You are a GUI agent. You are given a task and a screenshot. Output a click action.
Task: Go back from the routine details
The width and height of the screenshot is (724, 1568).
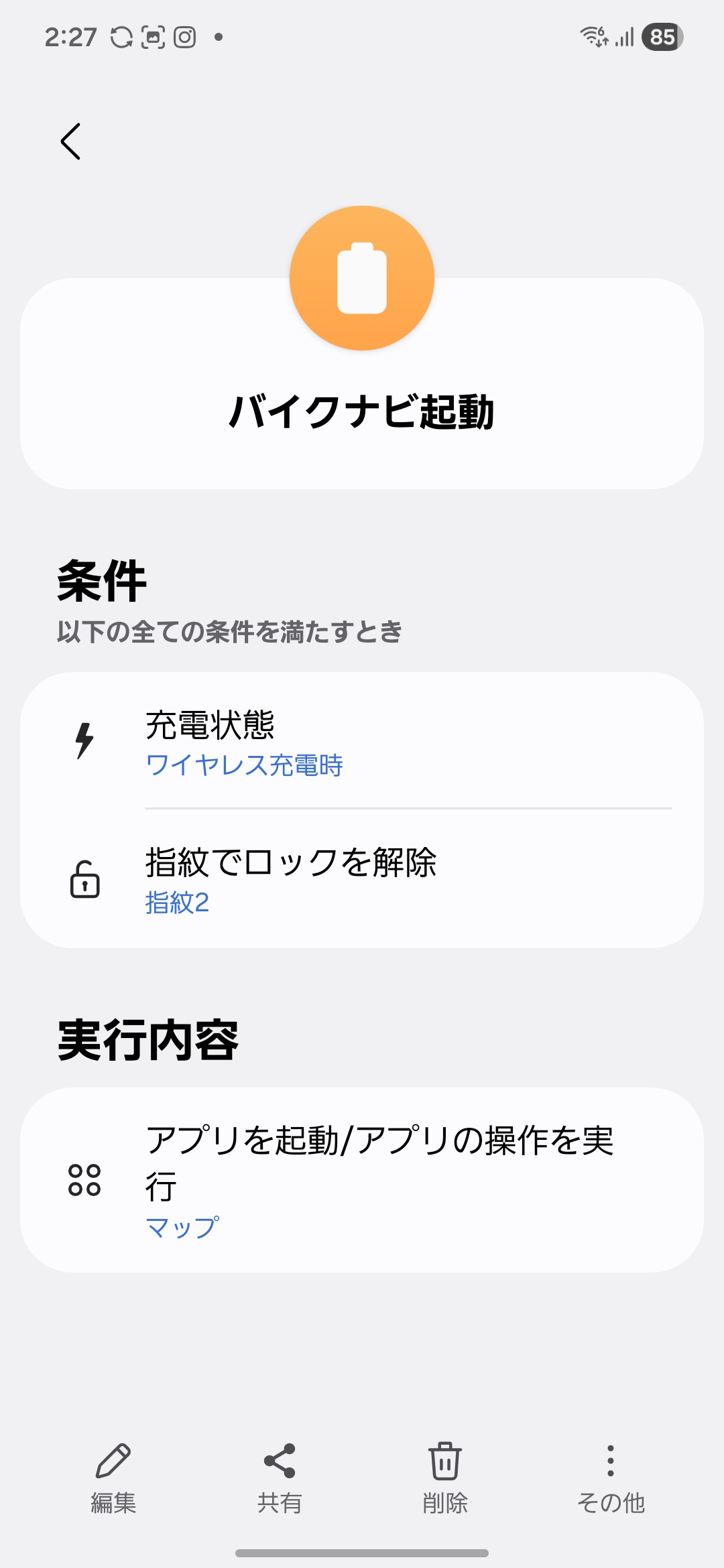(x=70, y=141)
